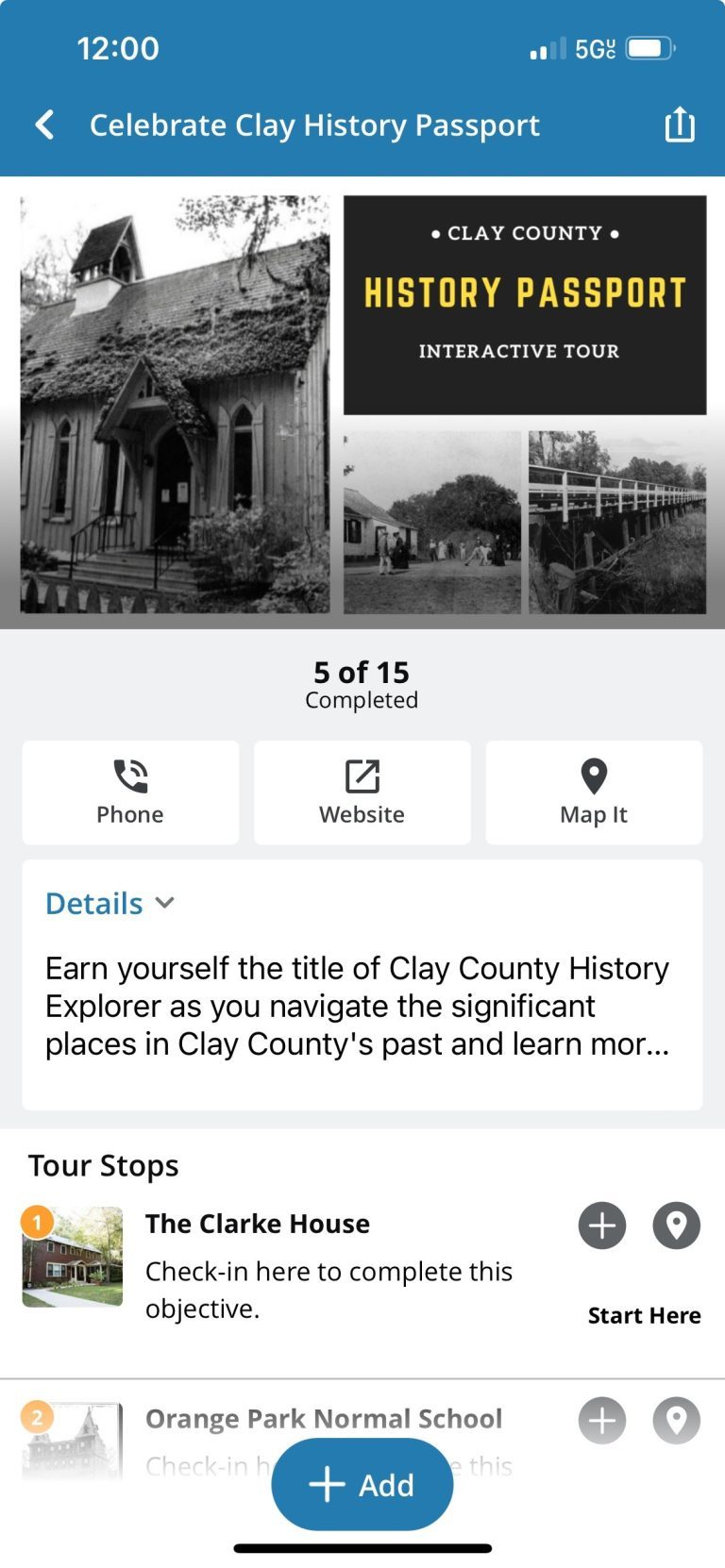
Task: Tap The Clarke House thumbnail photo
Action: click(71, 1256)
